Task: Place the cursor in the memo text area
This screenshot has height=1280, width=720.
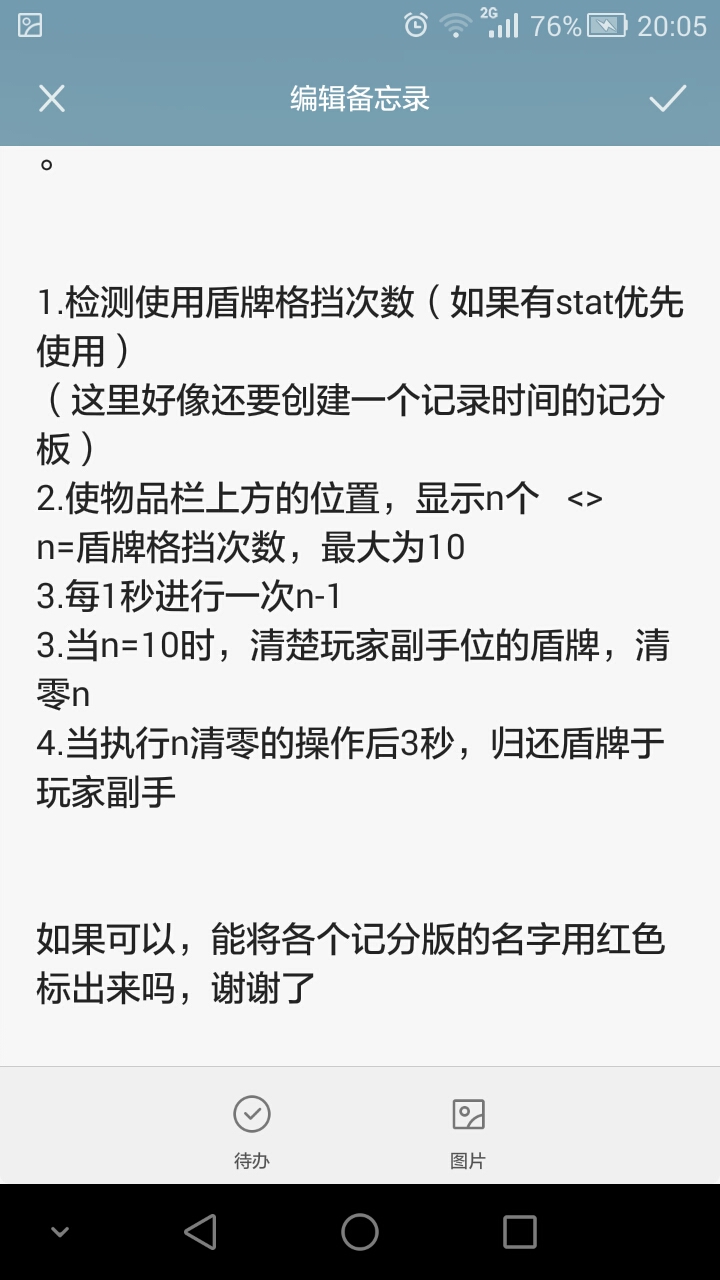Action: [x=360, y=600]
